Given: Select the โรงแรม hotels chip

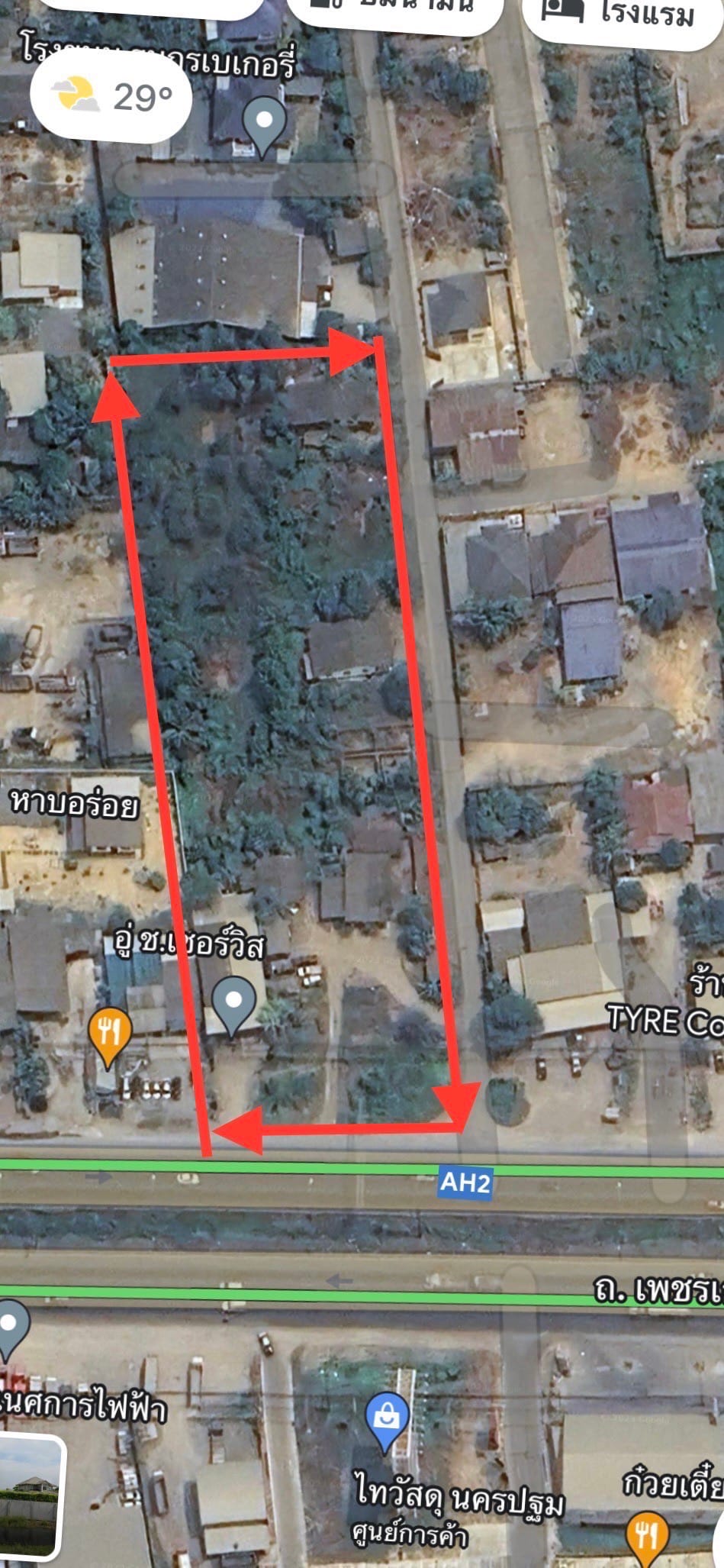Looking at the screenshot, I should coord(622,18).
